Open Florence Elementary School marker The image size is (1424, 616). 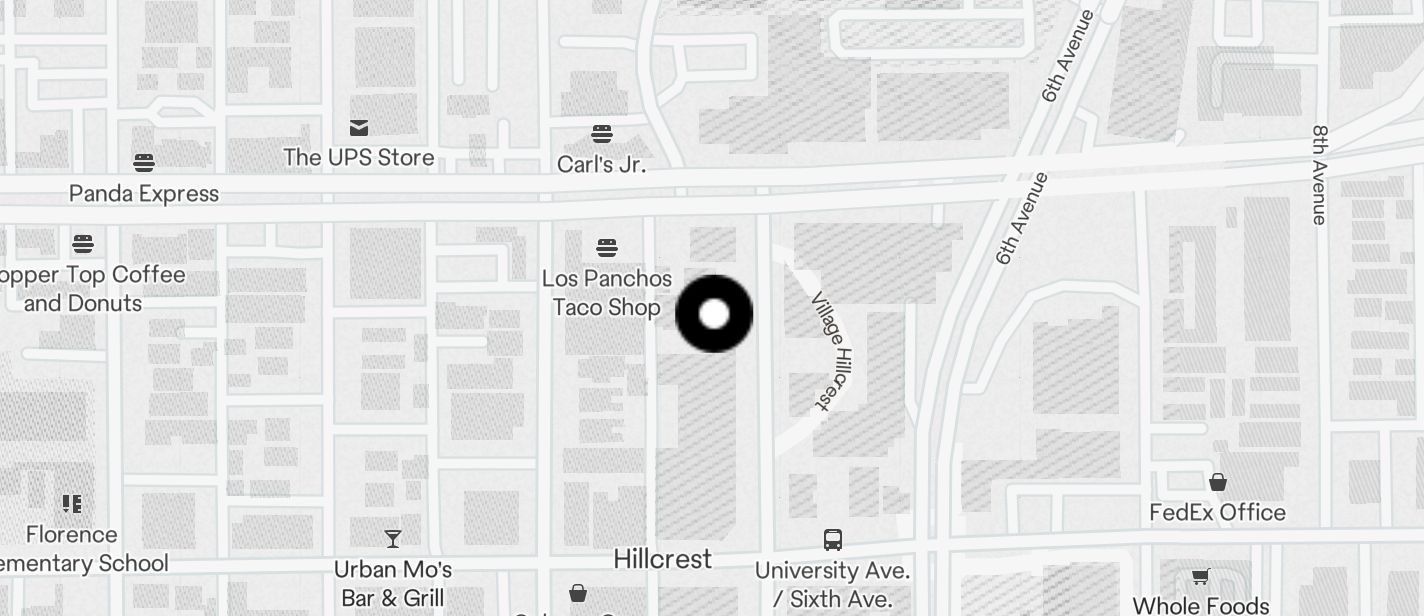pyautogui.click(x=71, y=504)
